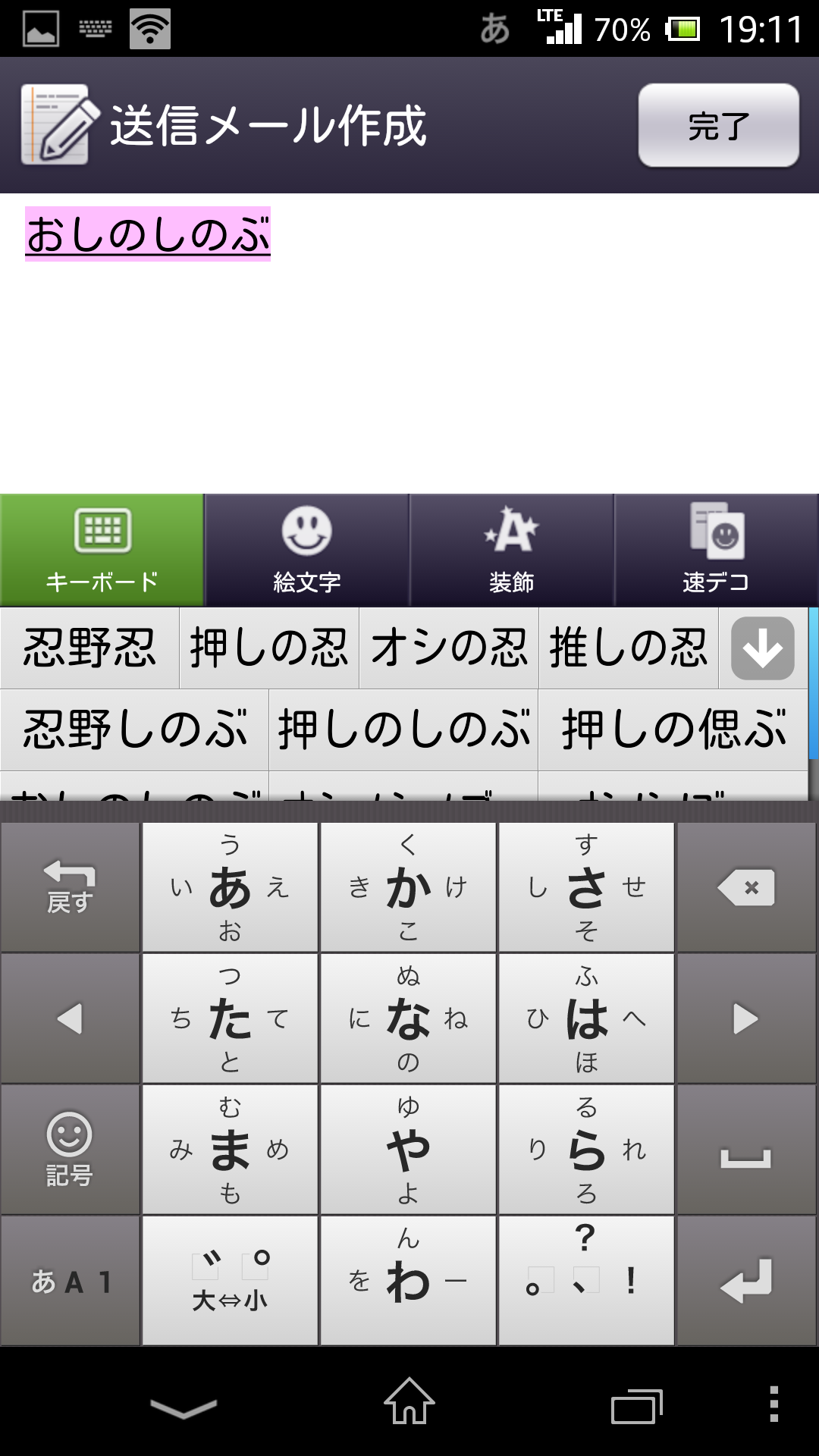Open the 装飾 decoration tab
Screen dimensions: 819x1456
pos(512,550)
